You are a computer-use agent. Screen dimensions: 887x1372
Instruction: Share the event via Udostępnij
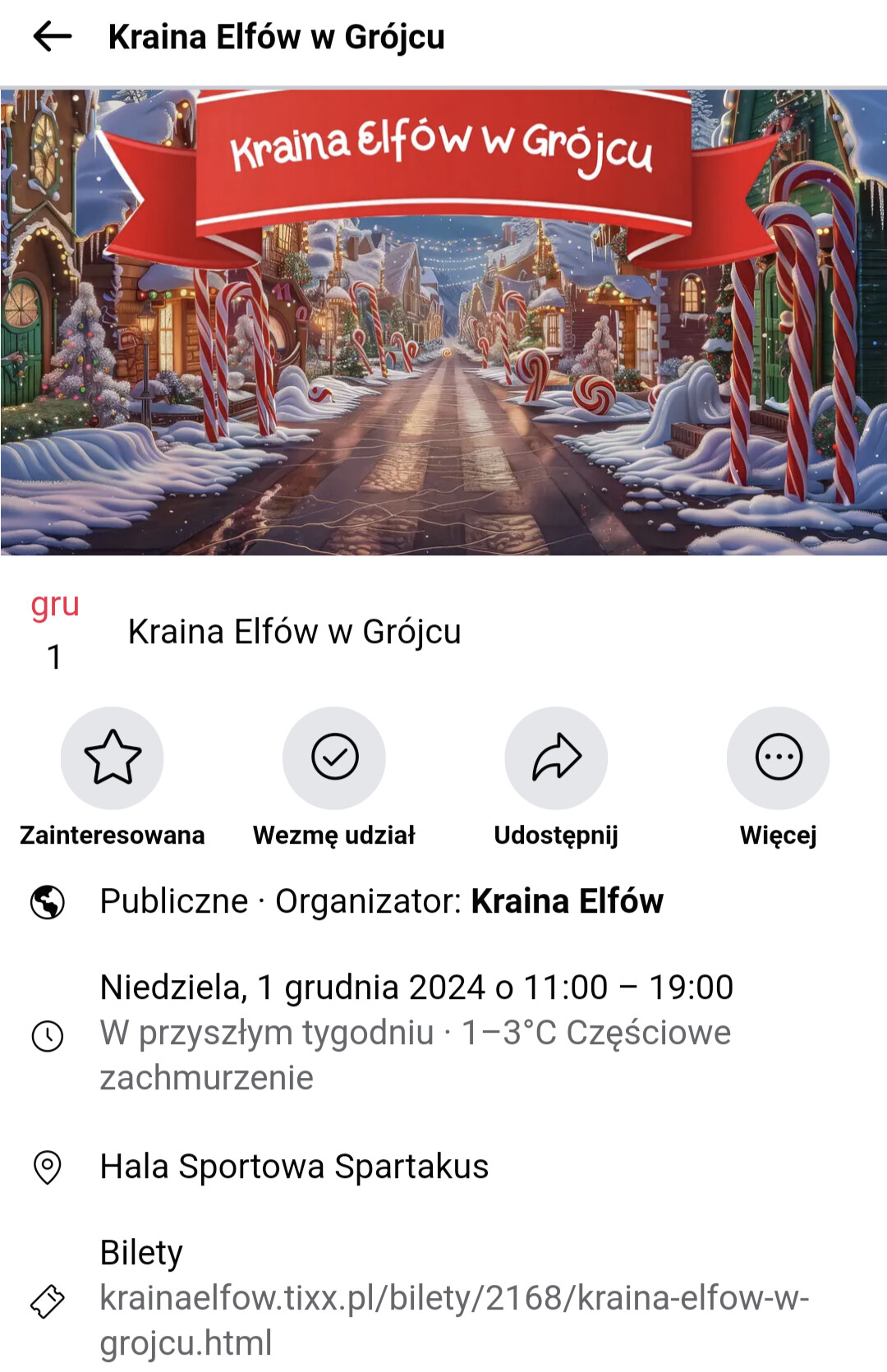(556, 757)
